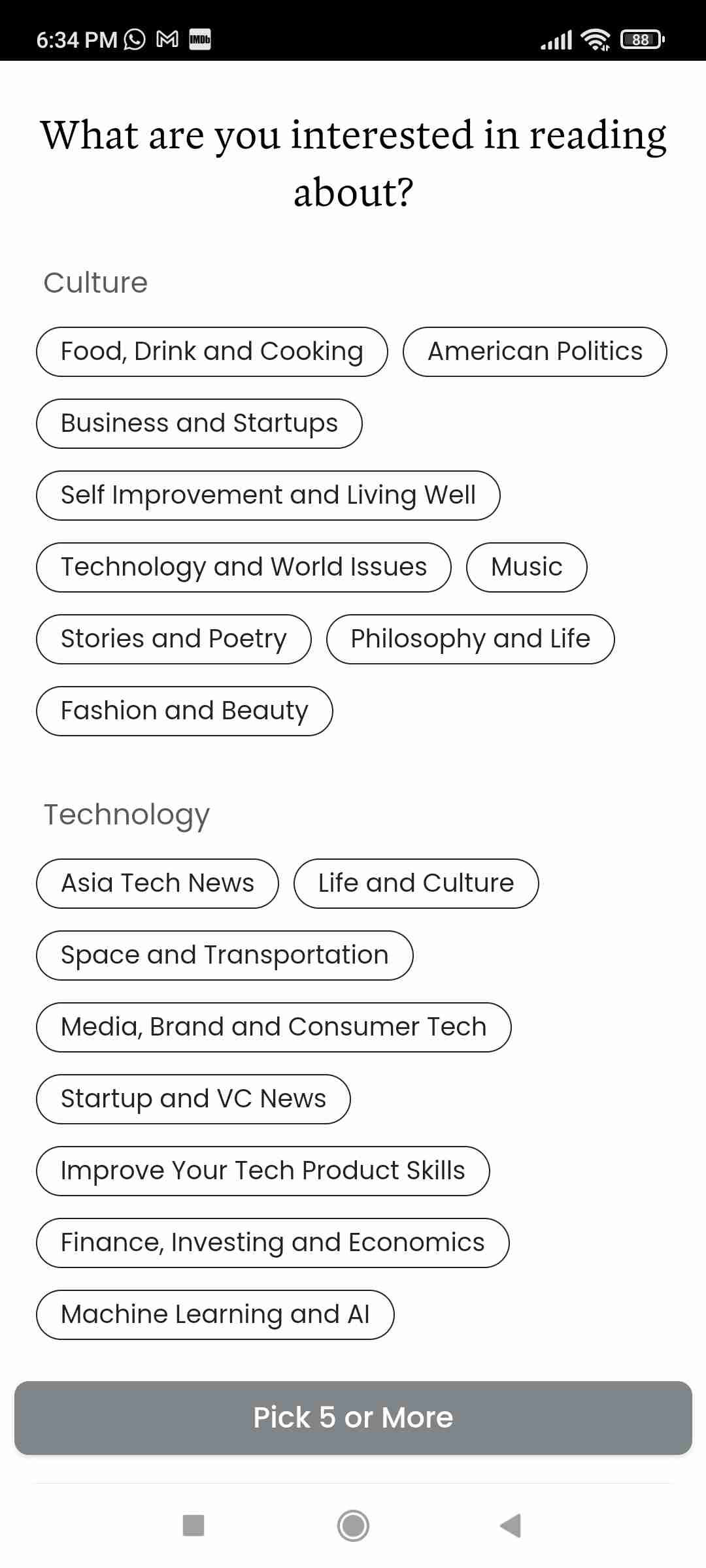The height and width of the screenshot is (1568, 706).
Task: Select Space and Transportation under Technology
Action: (224, 955)
